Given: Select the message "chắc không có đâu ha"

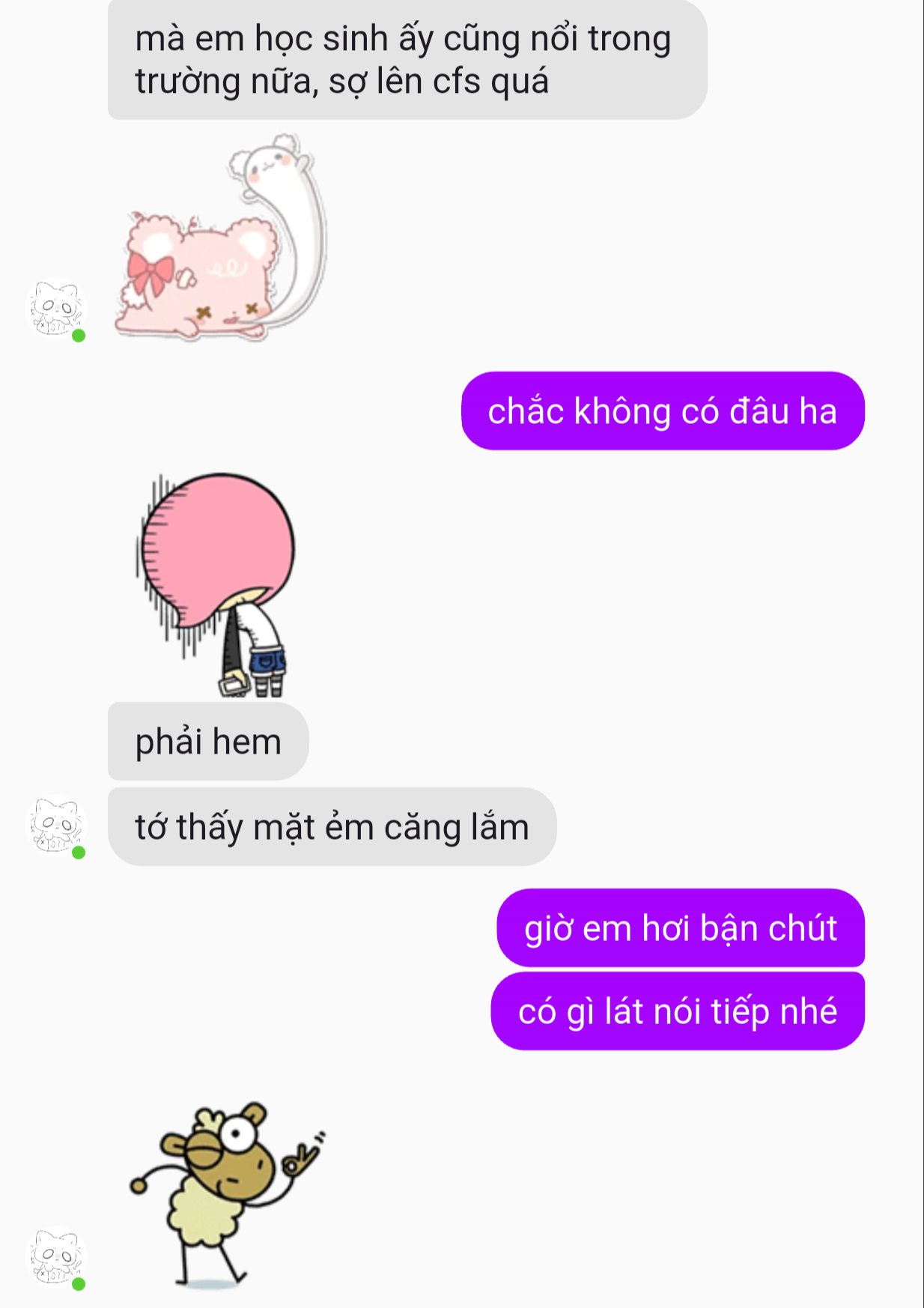Looking at the screenshot, I should point(663,411).
